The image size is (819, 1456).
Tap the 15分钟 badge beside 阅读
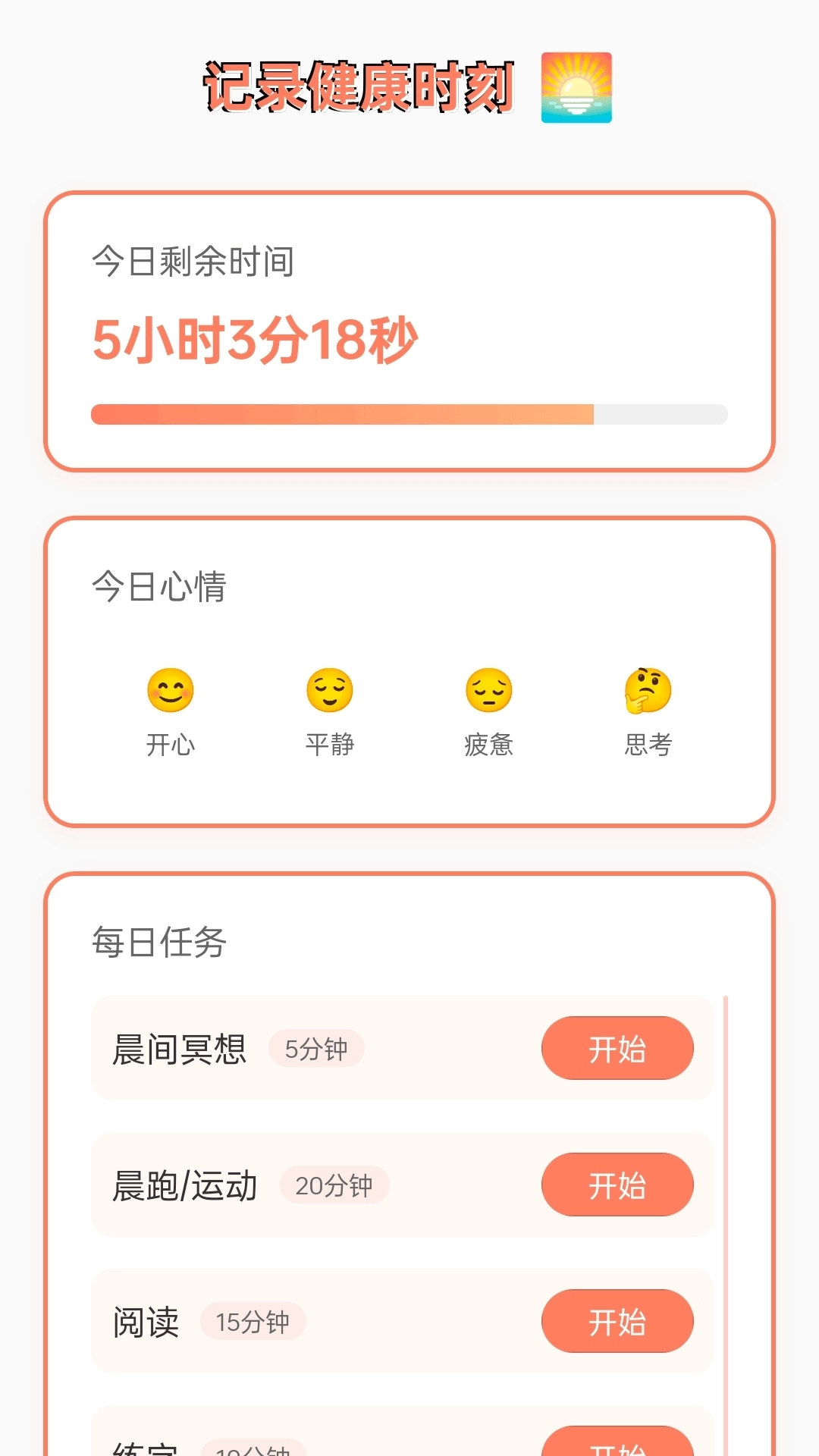click(253, 1323)
